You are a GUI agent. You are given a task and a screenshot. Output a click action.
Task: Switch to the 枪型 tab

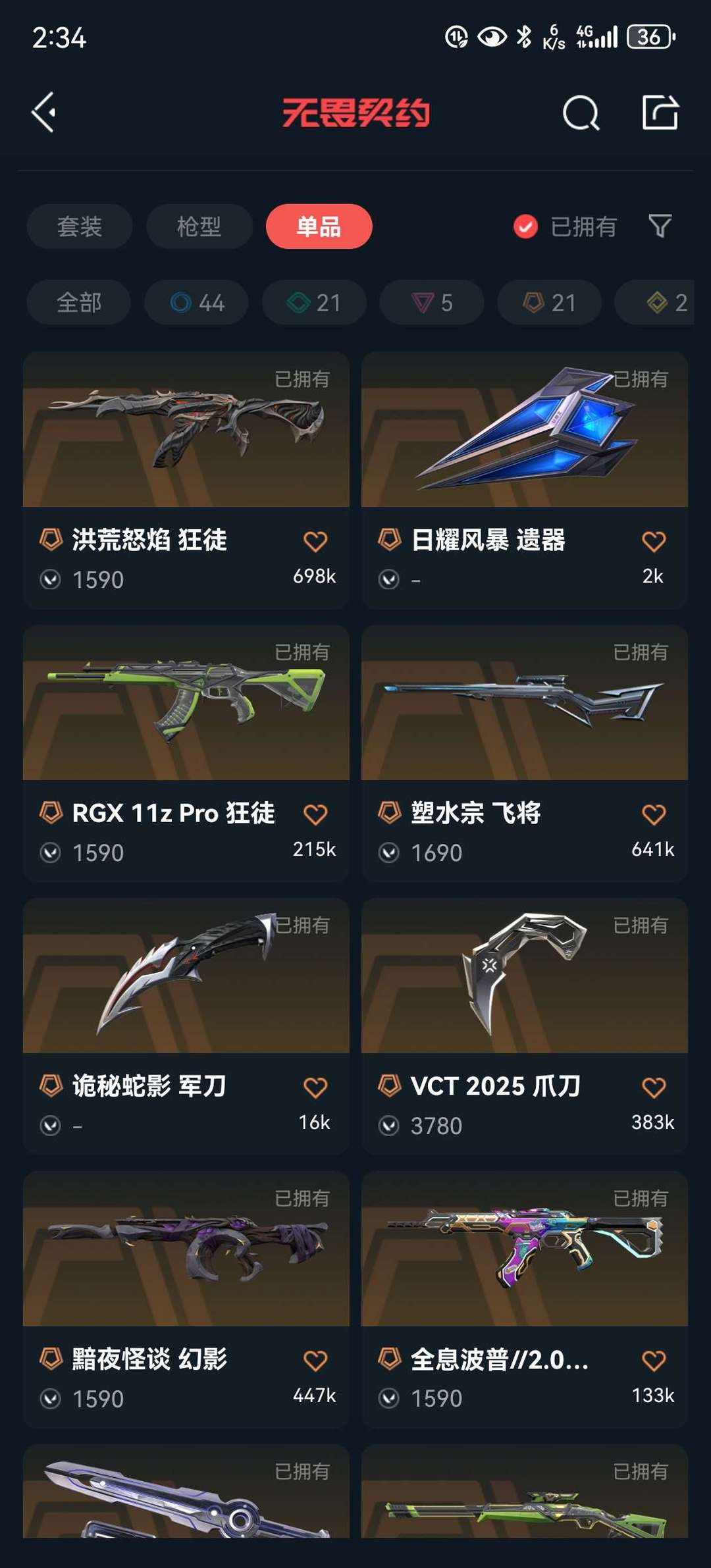tap(199, 226)
